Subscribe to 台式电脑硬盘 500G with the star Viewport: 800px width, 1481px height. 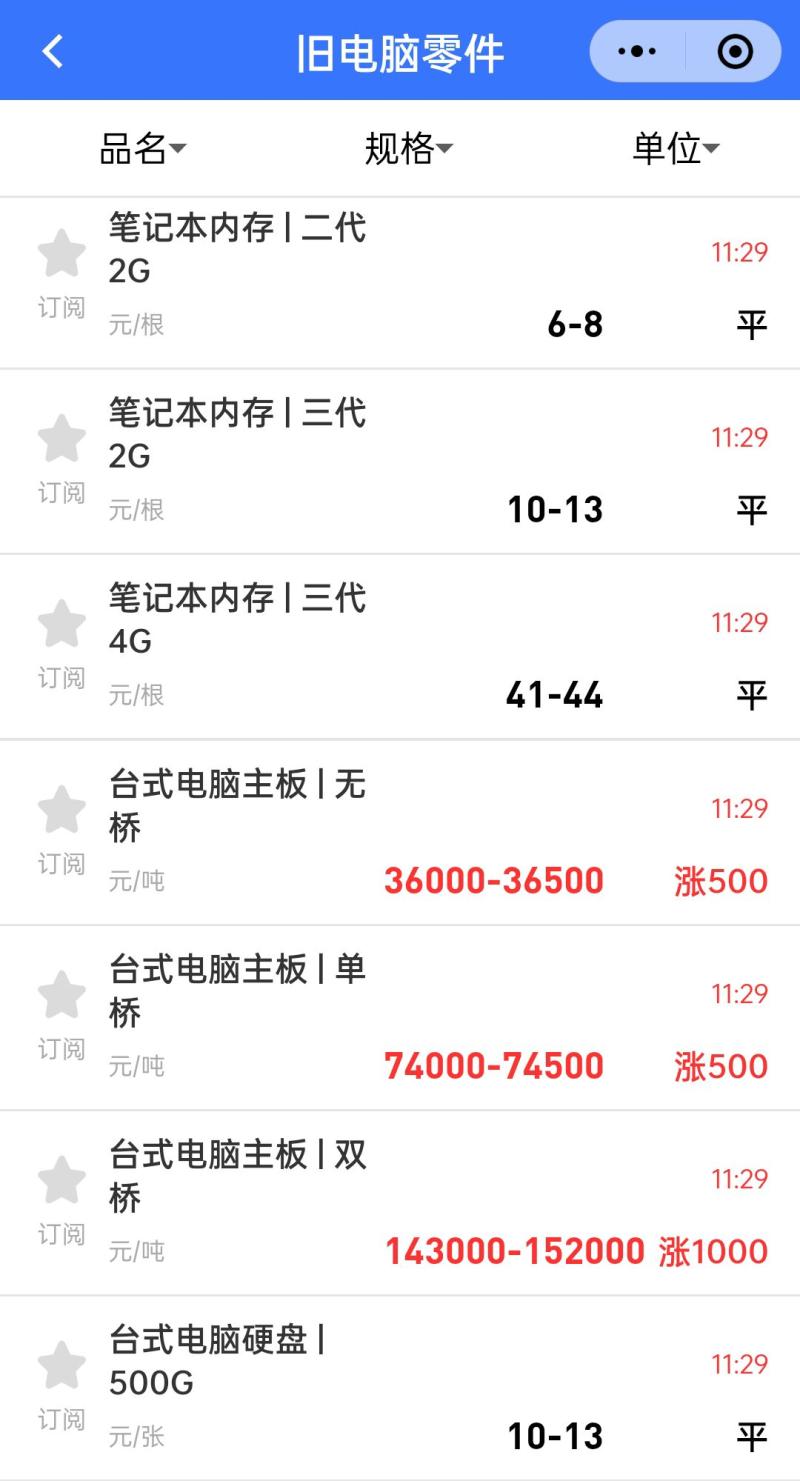click(62, 1366)
